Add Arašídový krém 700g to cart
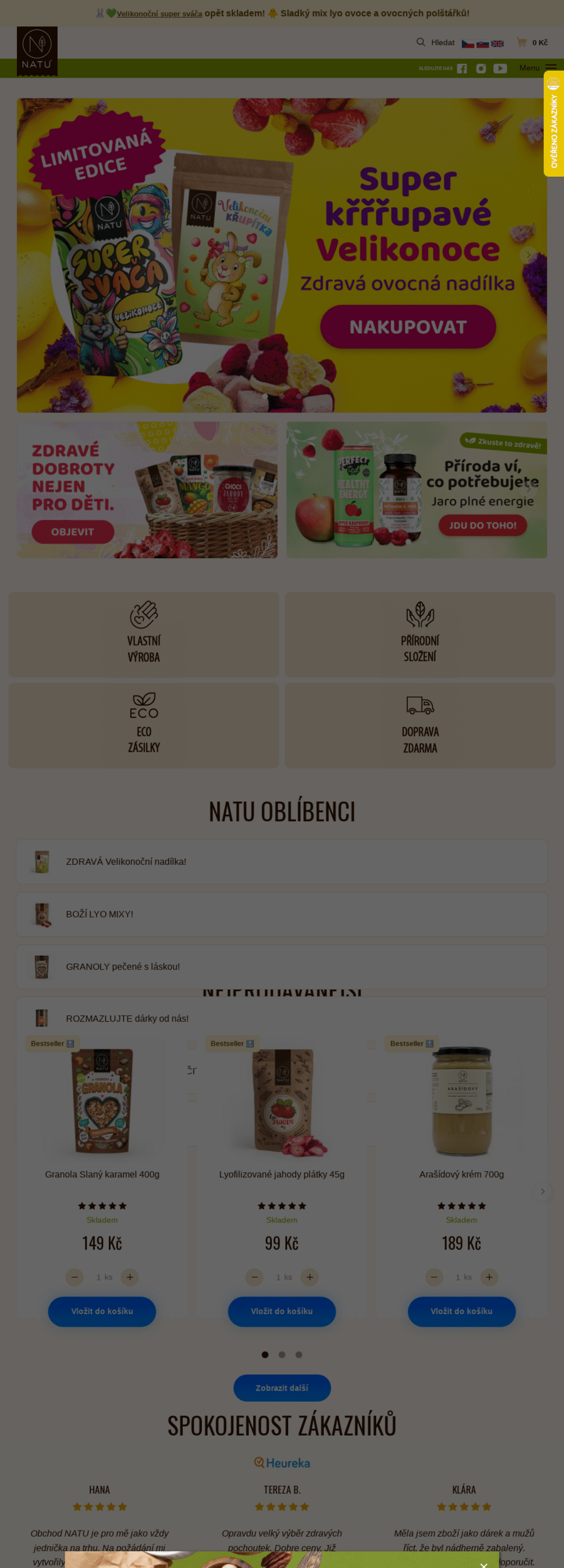 462,1311
